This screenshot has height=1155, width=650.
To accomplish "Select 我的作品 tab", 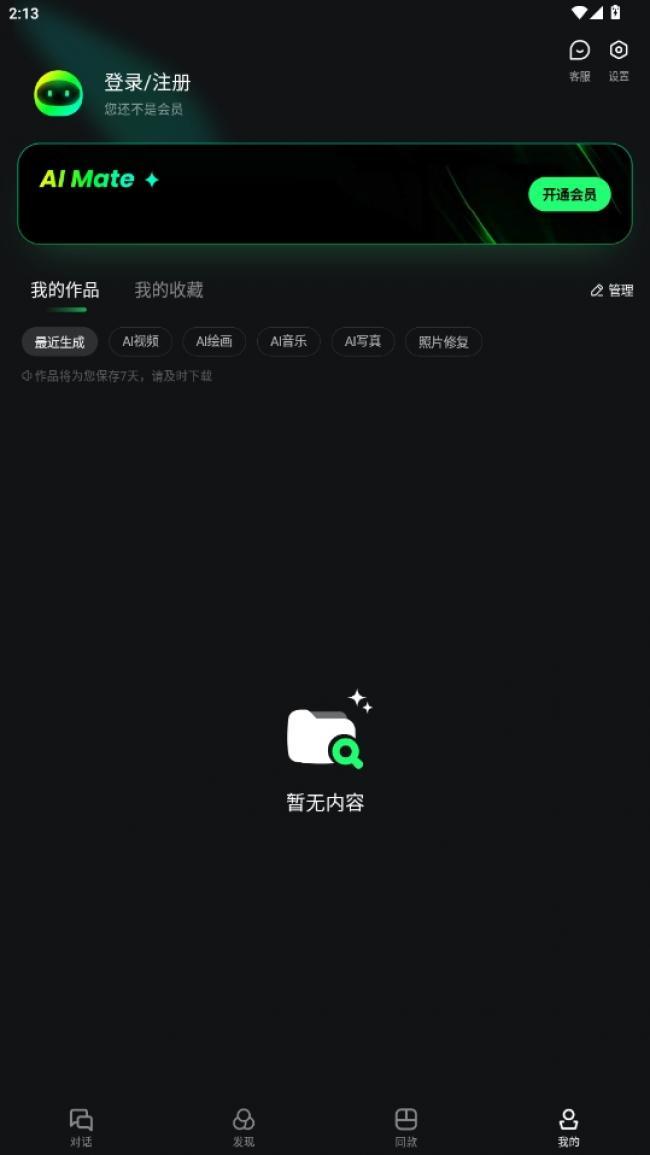I will [65, 290].
